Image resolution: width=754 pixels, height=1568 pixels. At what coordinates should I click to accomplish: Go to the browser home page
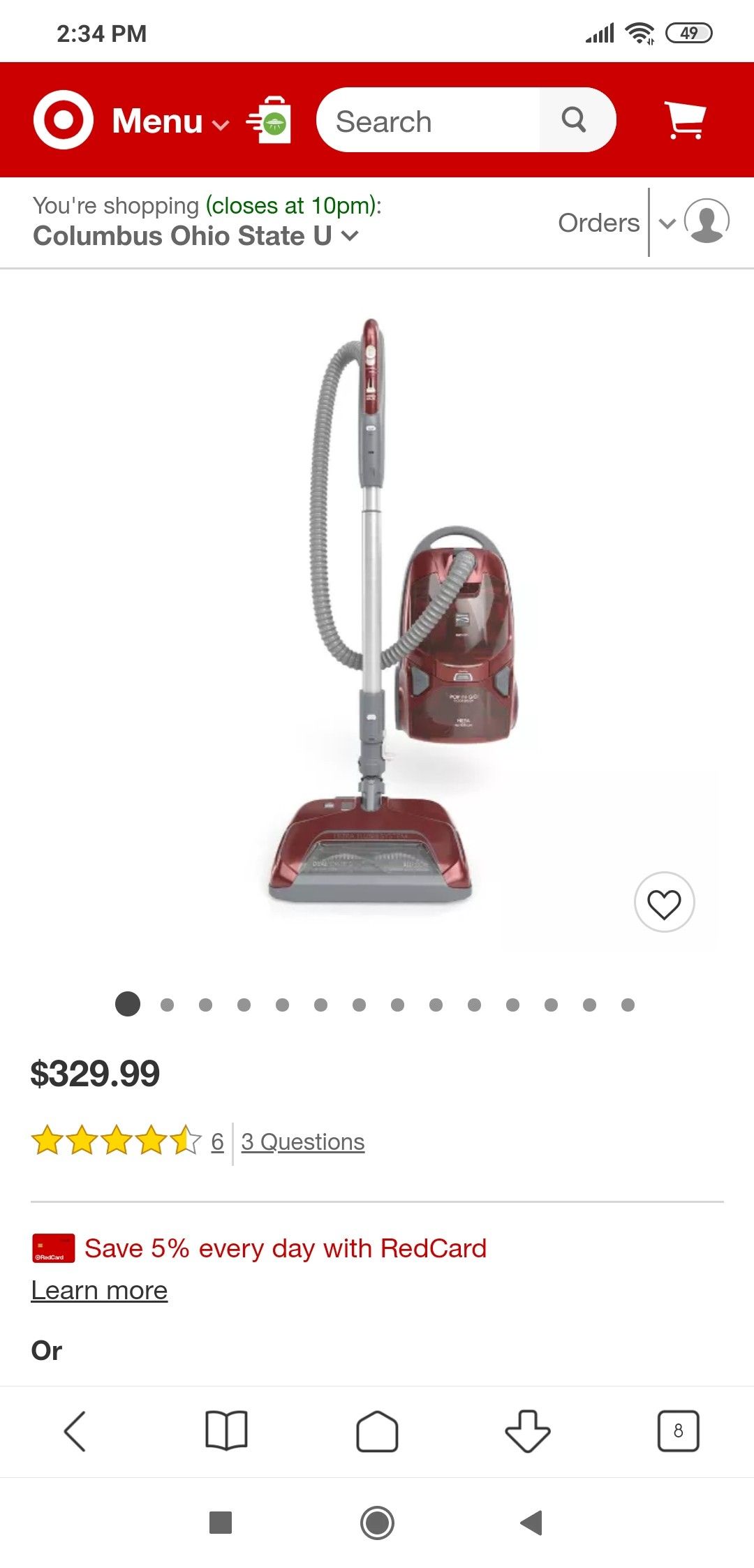[377, 1431]
